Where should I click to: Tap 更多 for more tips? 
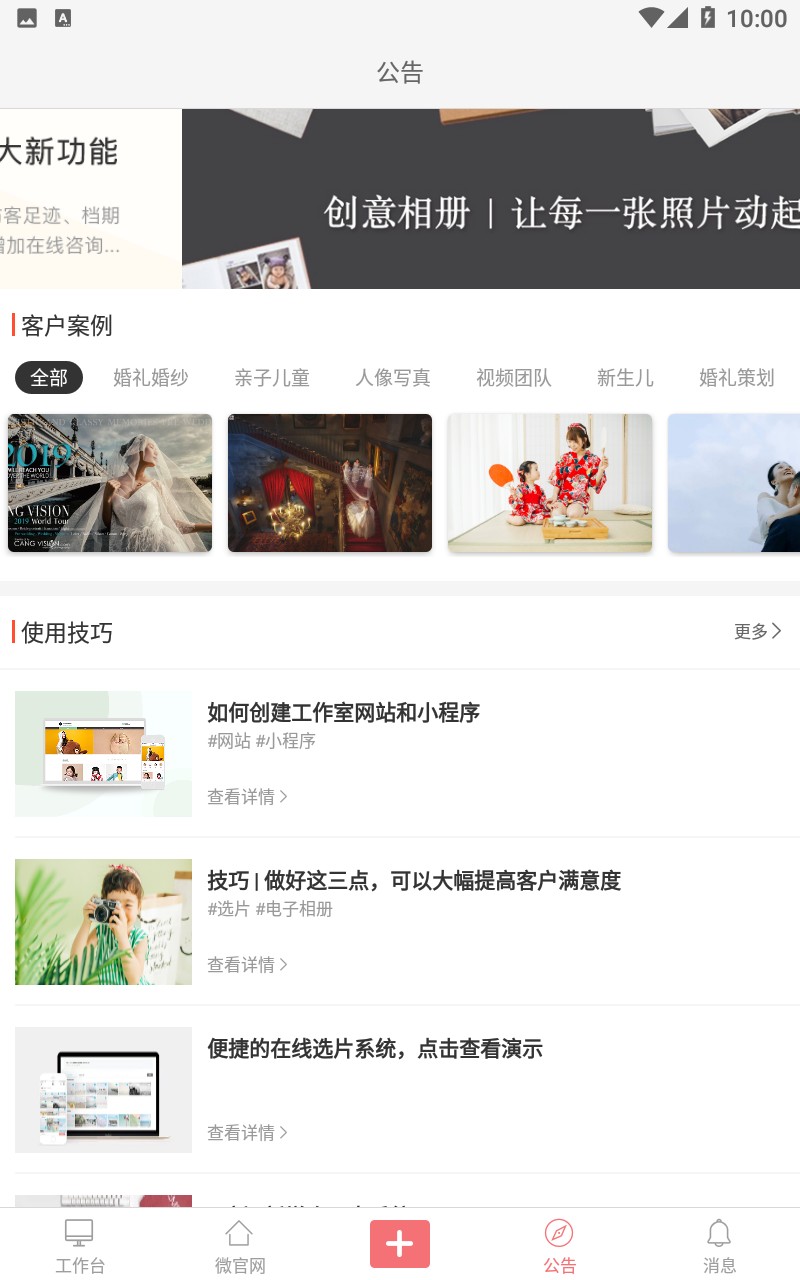(757, 631)
